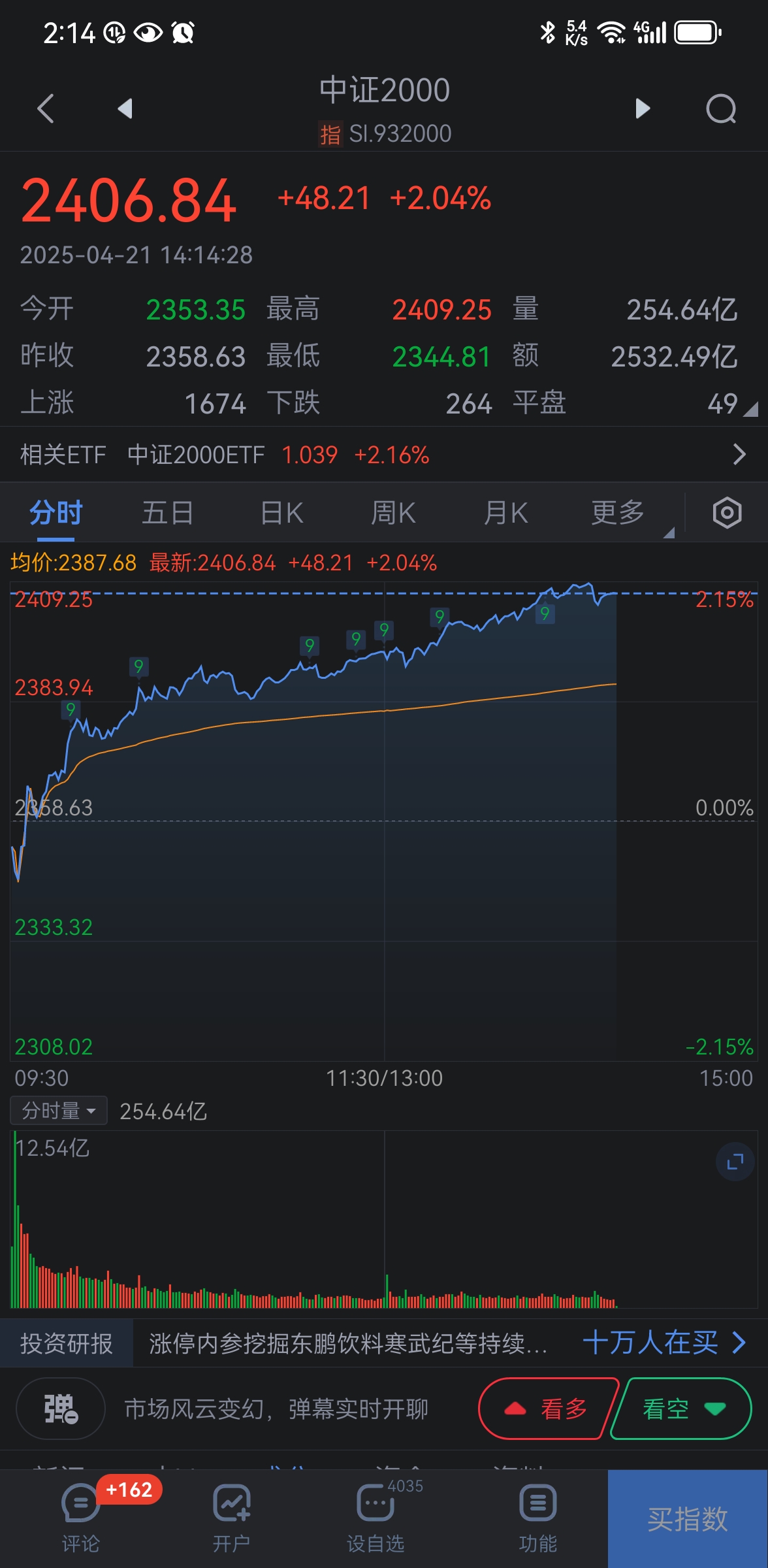
Task: Tap the 买指数 button
Action: (688, 1518)
